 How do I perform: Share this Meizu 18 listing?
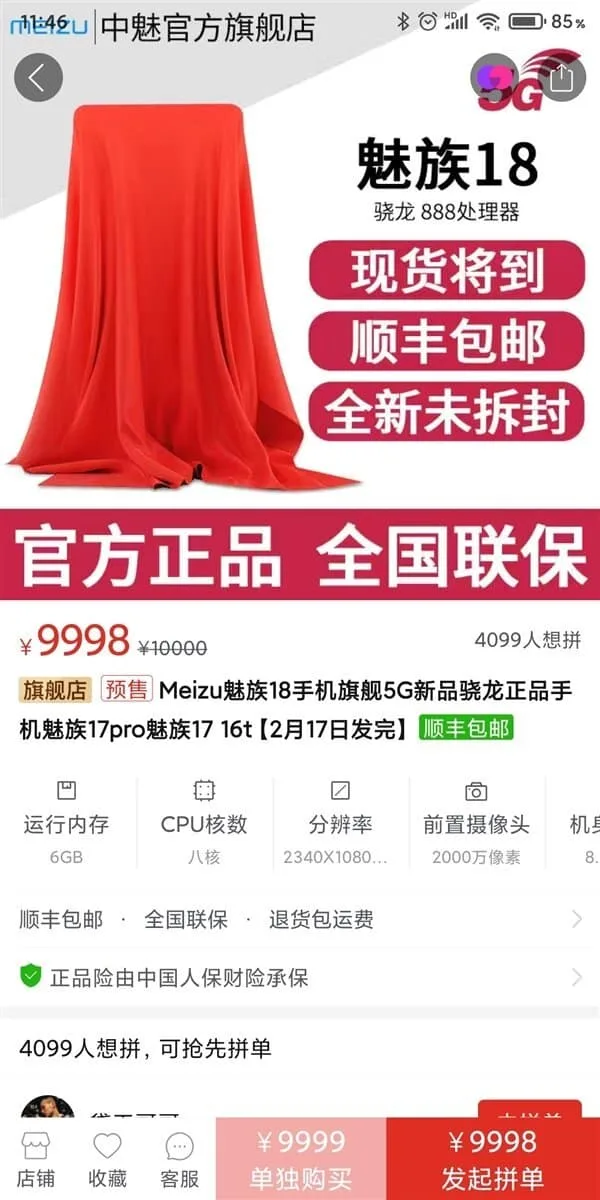tap(560, 78)
